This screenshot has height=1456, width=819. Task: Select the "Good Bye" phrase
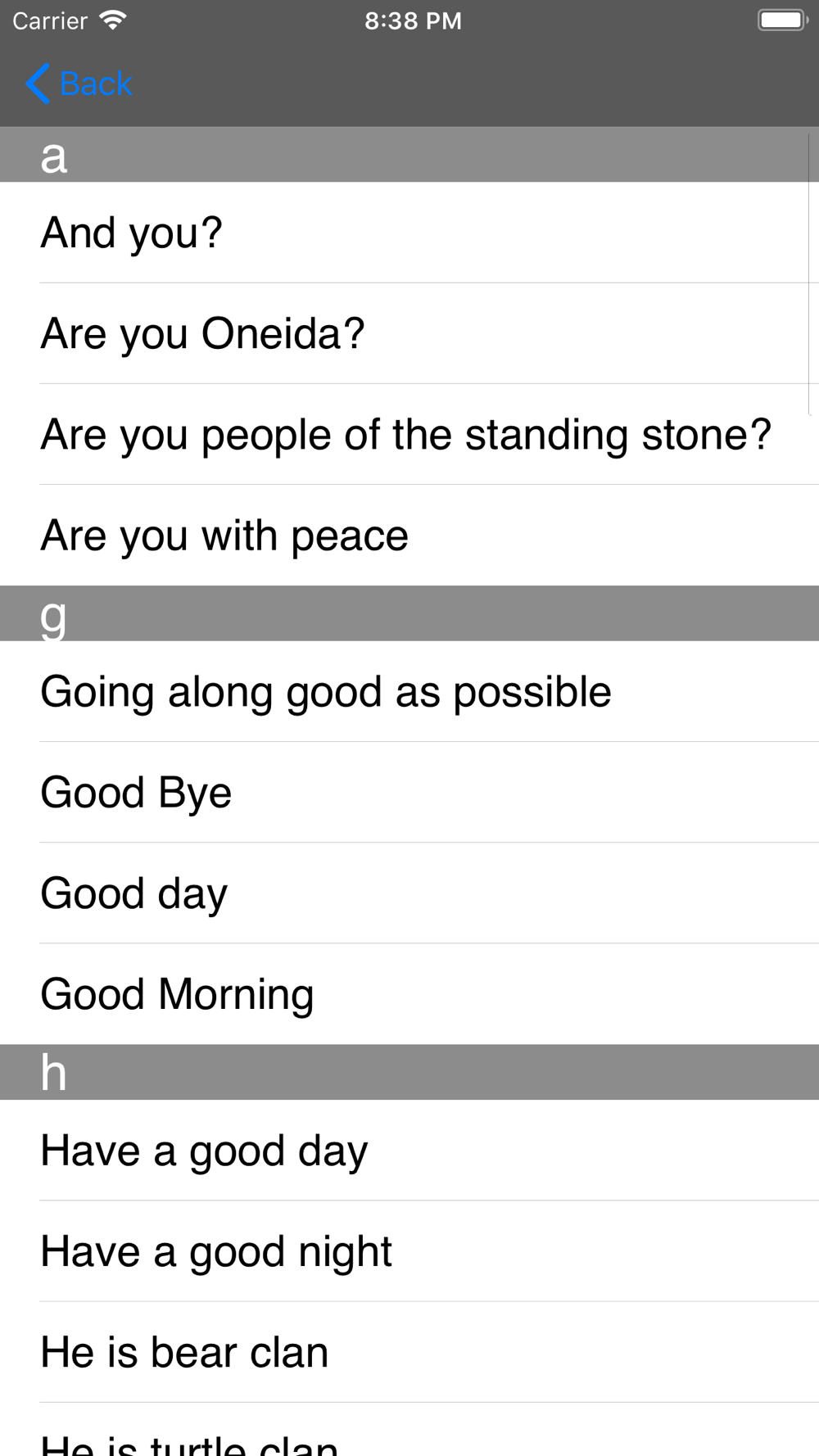point(409,792)
